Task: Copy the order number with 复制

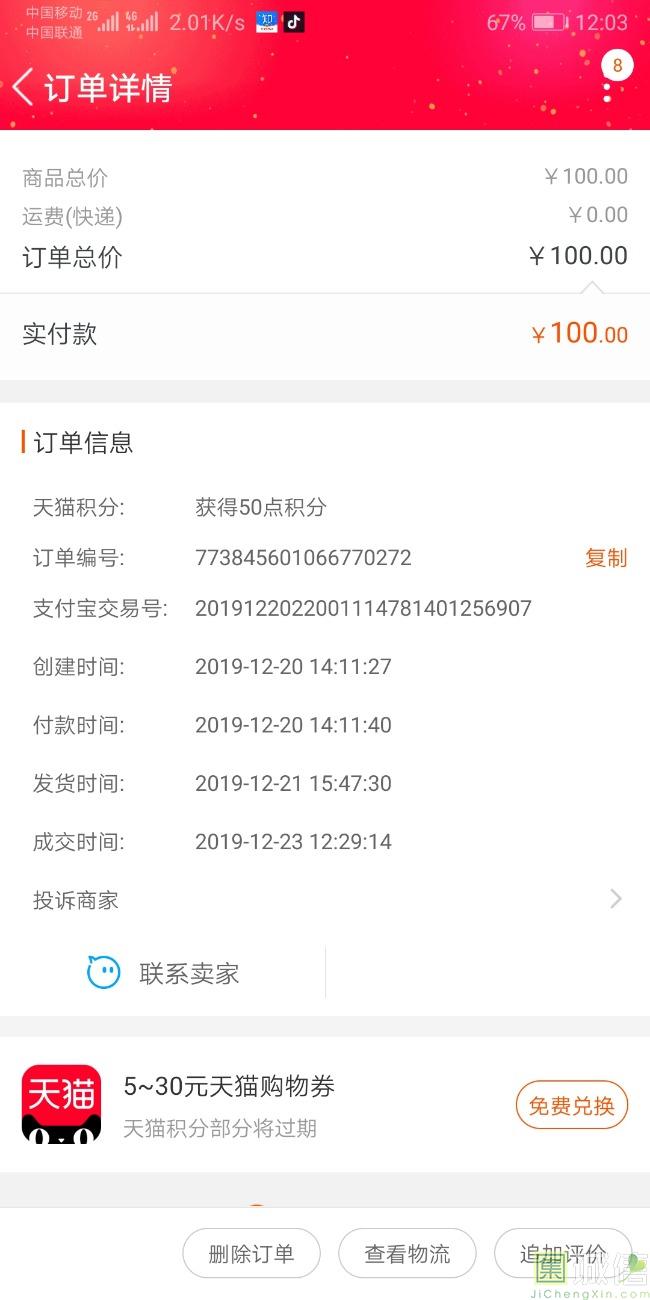Action: click(x=605, y=558)
